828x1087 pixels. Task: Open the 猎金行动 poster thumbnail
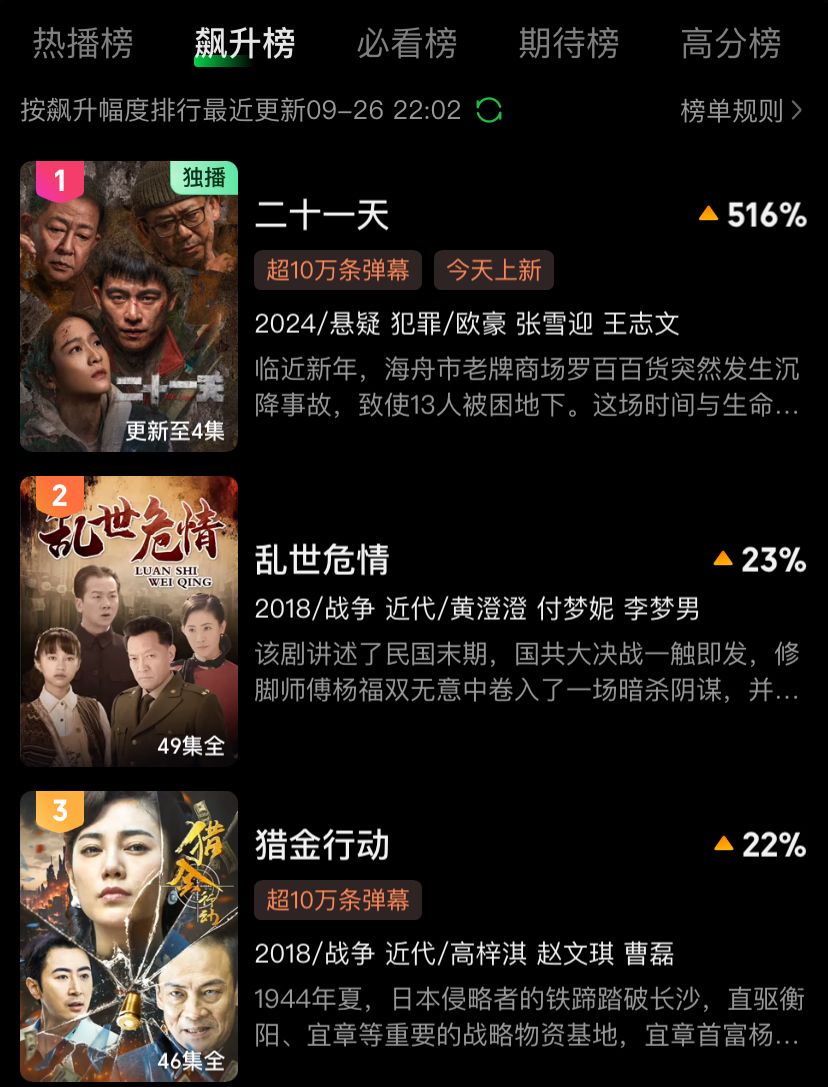click(x=129, y=936)
